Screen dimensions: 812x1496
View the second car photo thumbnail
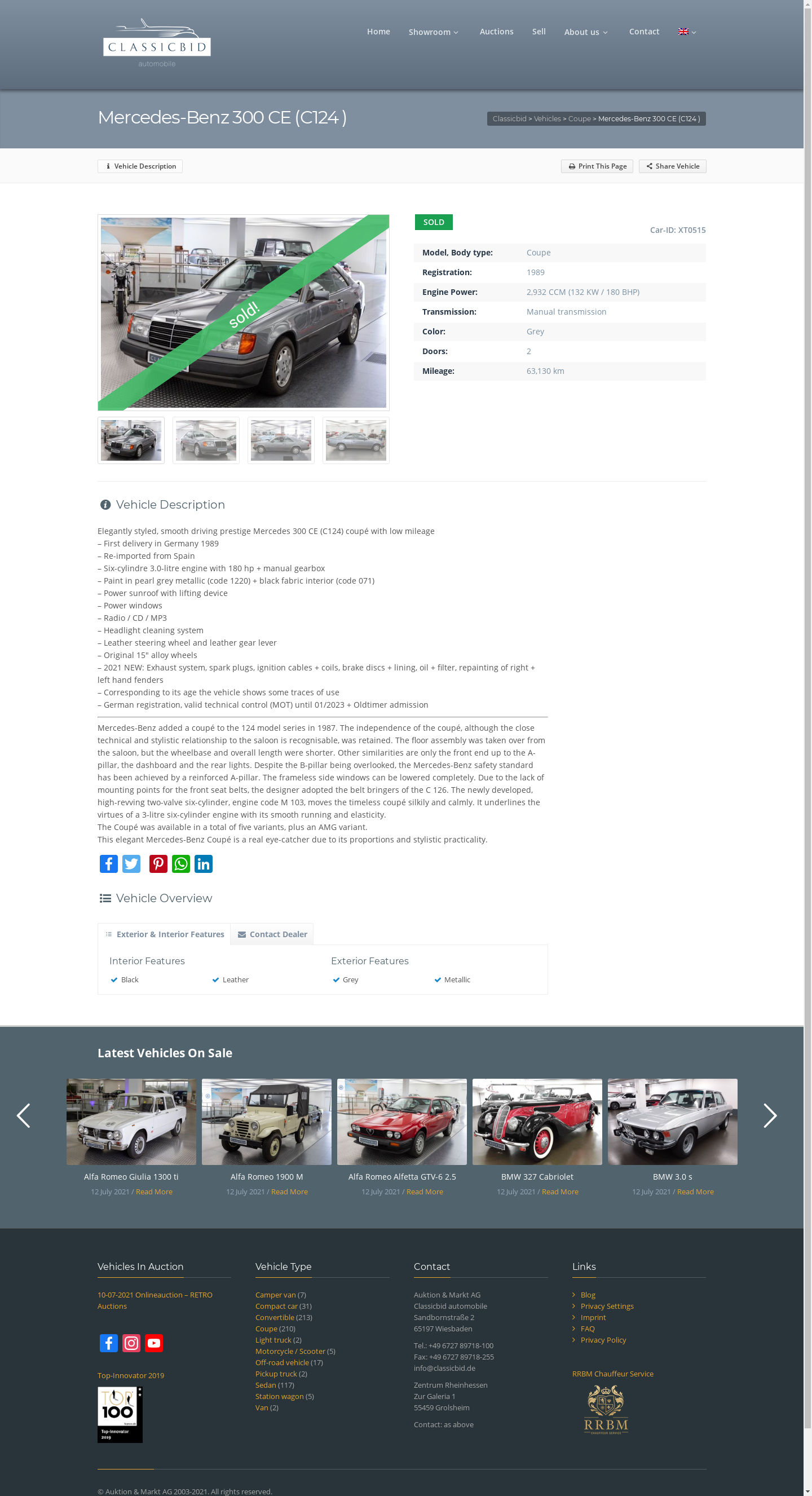pyautogui.click(x=206, y=440)
